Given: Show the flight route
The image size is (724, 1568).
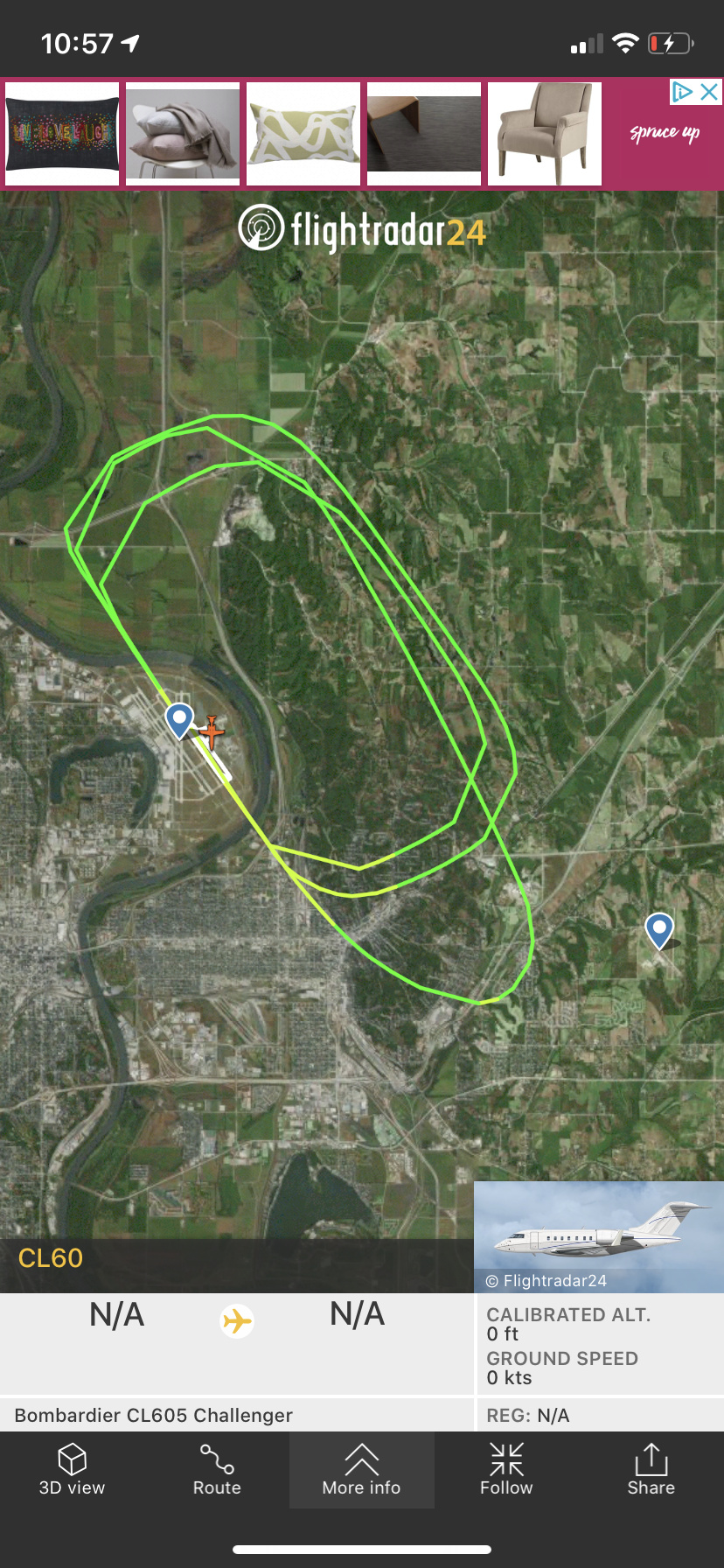Looking at the screenshot, I should pos(217,1470).
